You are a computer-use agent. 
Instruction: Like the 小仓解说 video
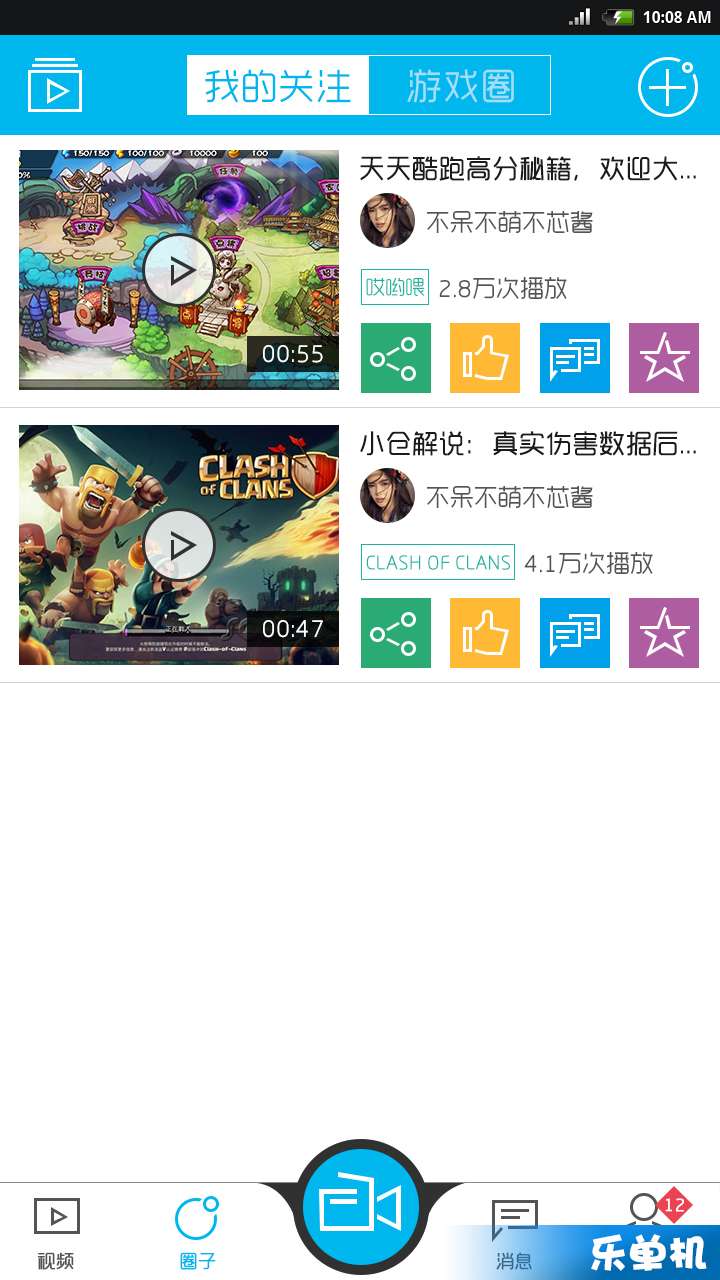click(485, 633)
